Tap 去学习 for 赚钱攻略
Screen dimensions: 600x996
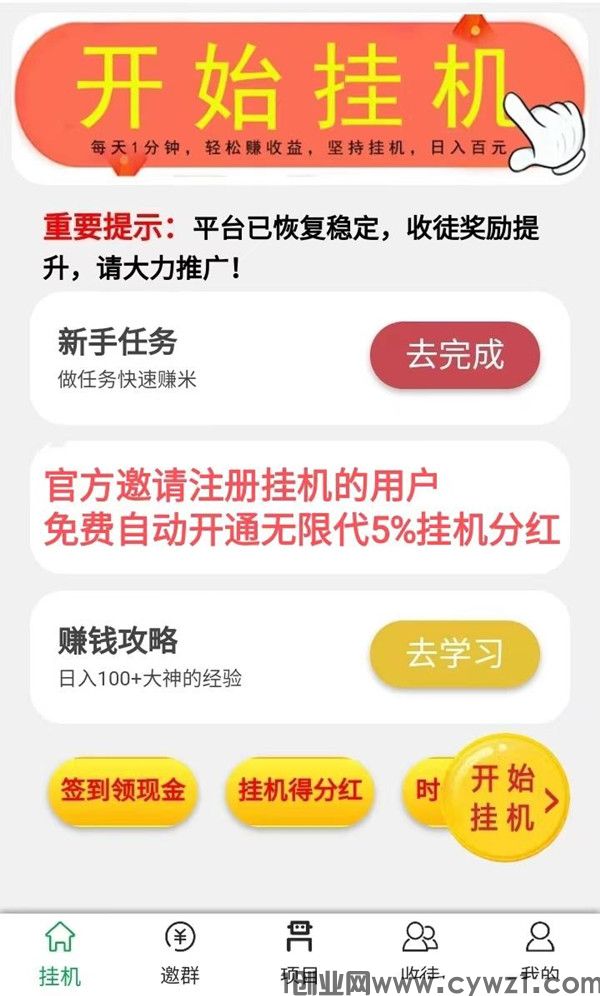click(x=455, y=654)
